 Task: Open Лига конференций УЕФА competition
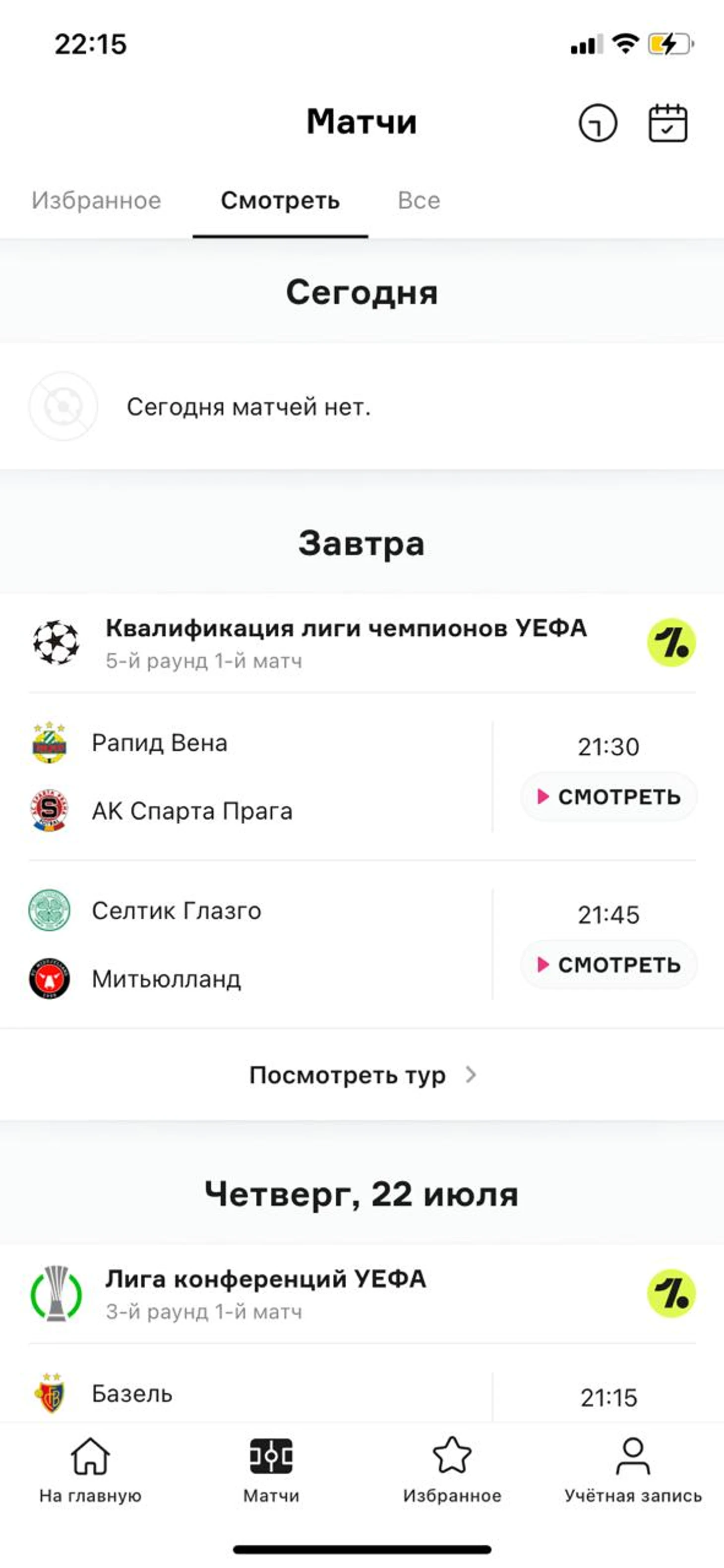click(265, 1293)
